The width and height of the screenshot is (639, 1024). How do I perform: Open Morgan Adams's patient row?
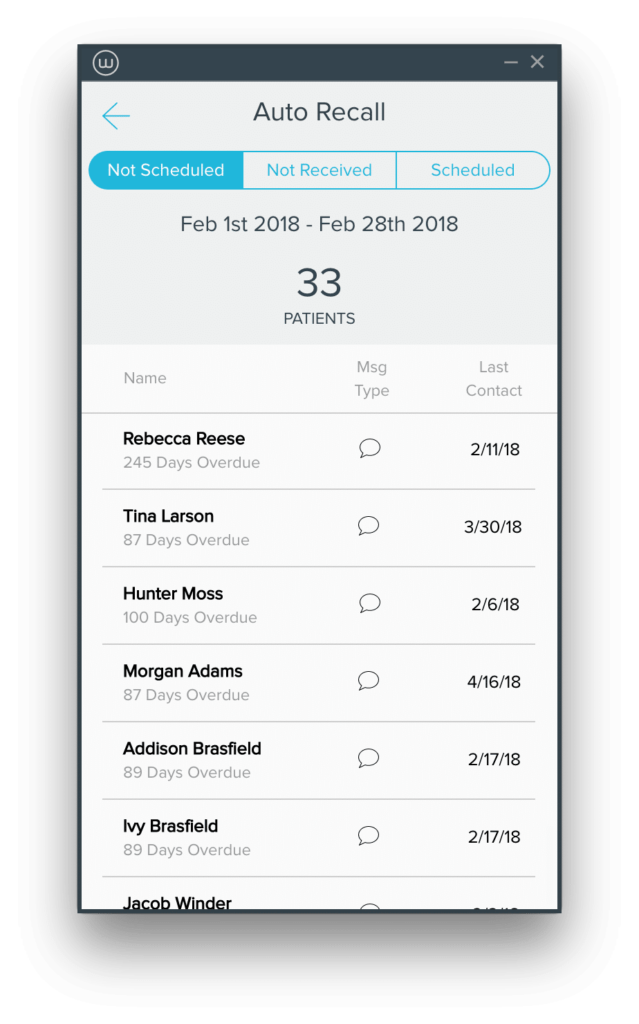(x=319, y=683)
